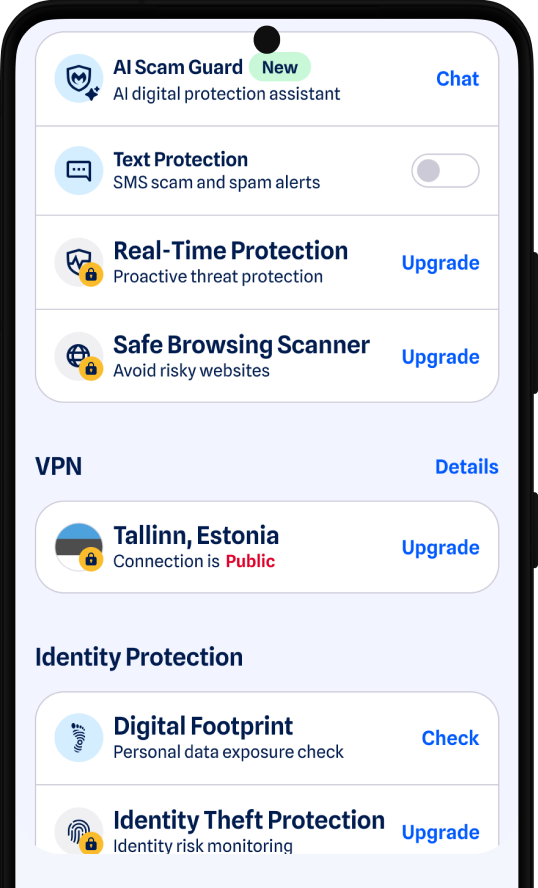Check your Digital Footprint
Image resolution: width=538 pixels, height=888 pixels.
pos(450,738)
